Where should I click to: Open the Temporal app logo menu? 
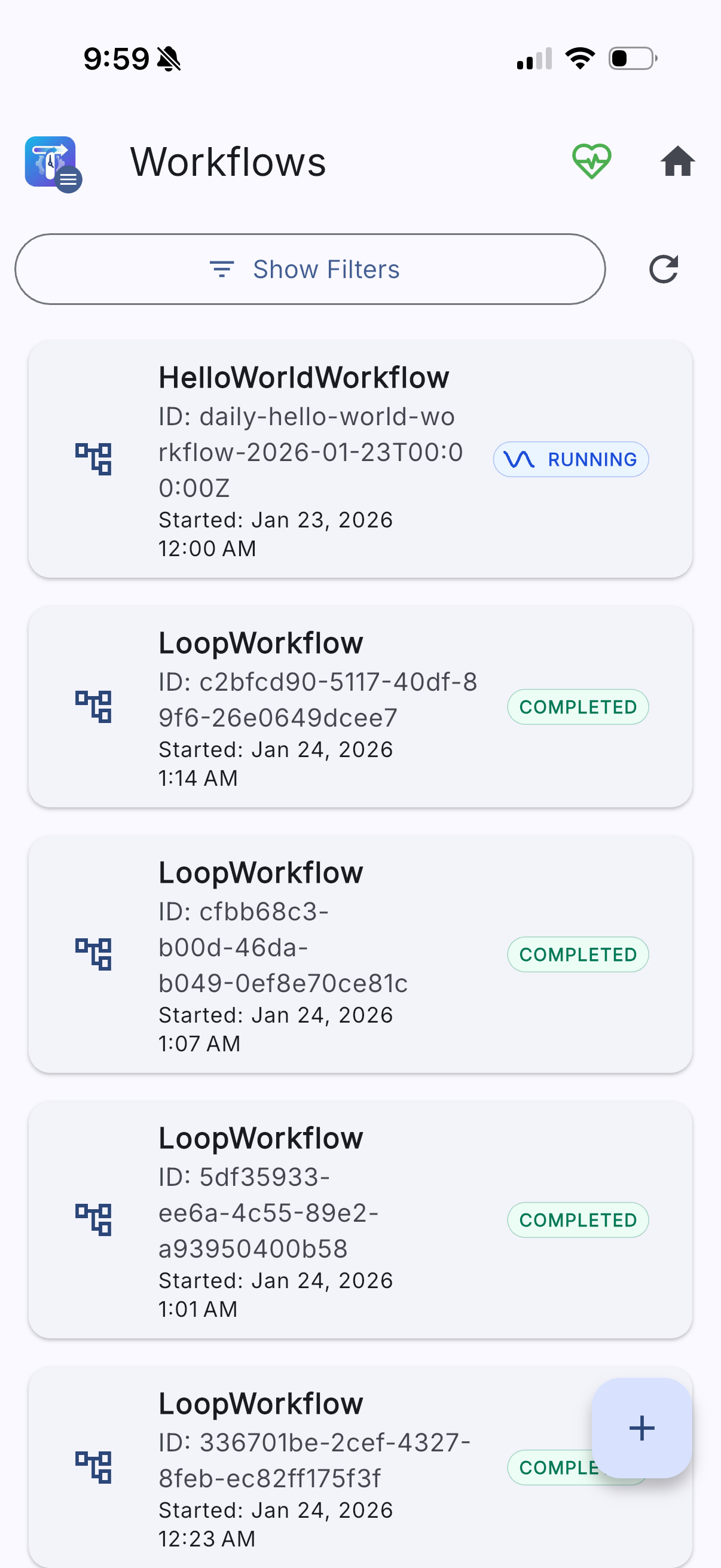click(x=50, y=162)
